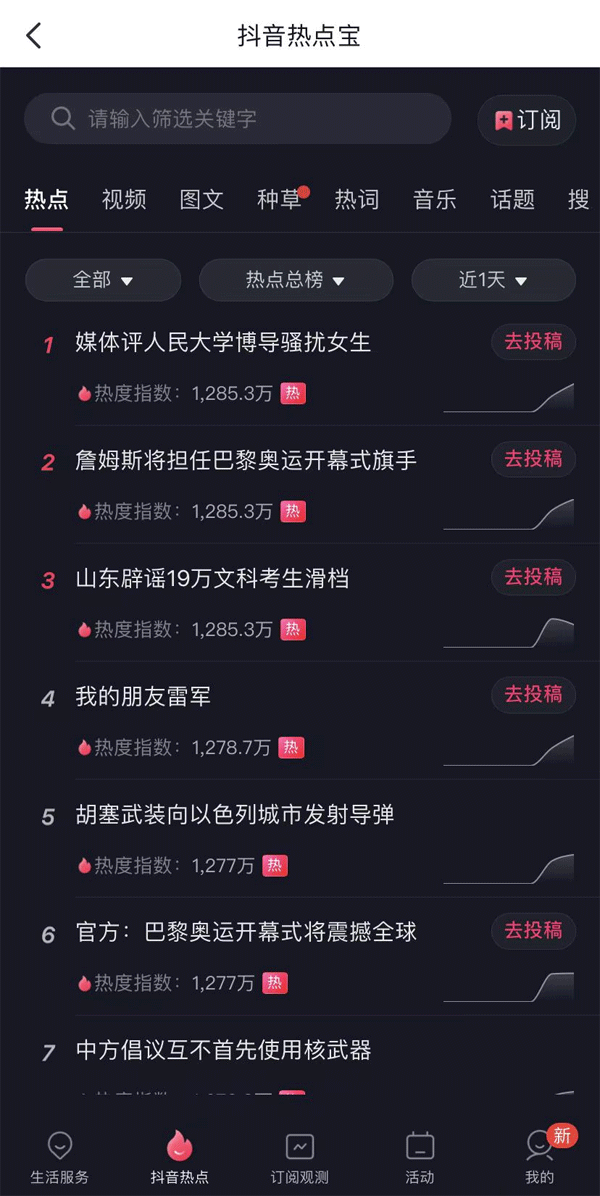This screenshot has width=600, height=1196.
Task: Open hot topic 我的朋友雷军
Action: point(143,696)
